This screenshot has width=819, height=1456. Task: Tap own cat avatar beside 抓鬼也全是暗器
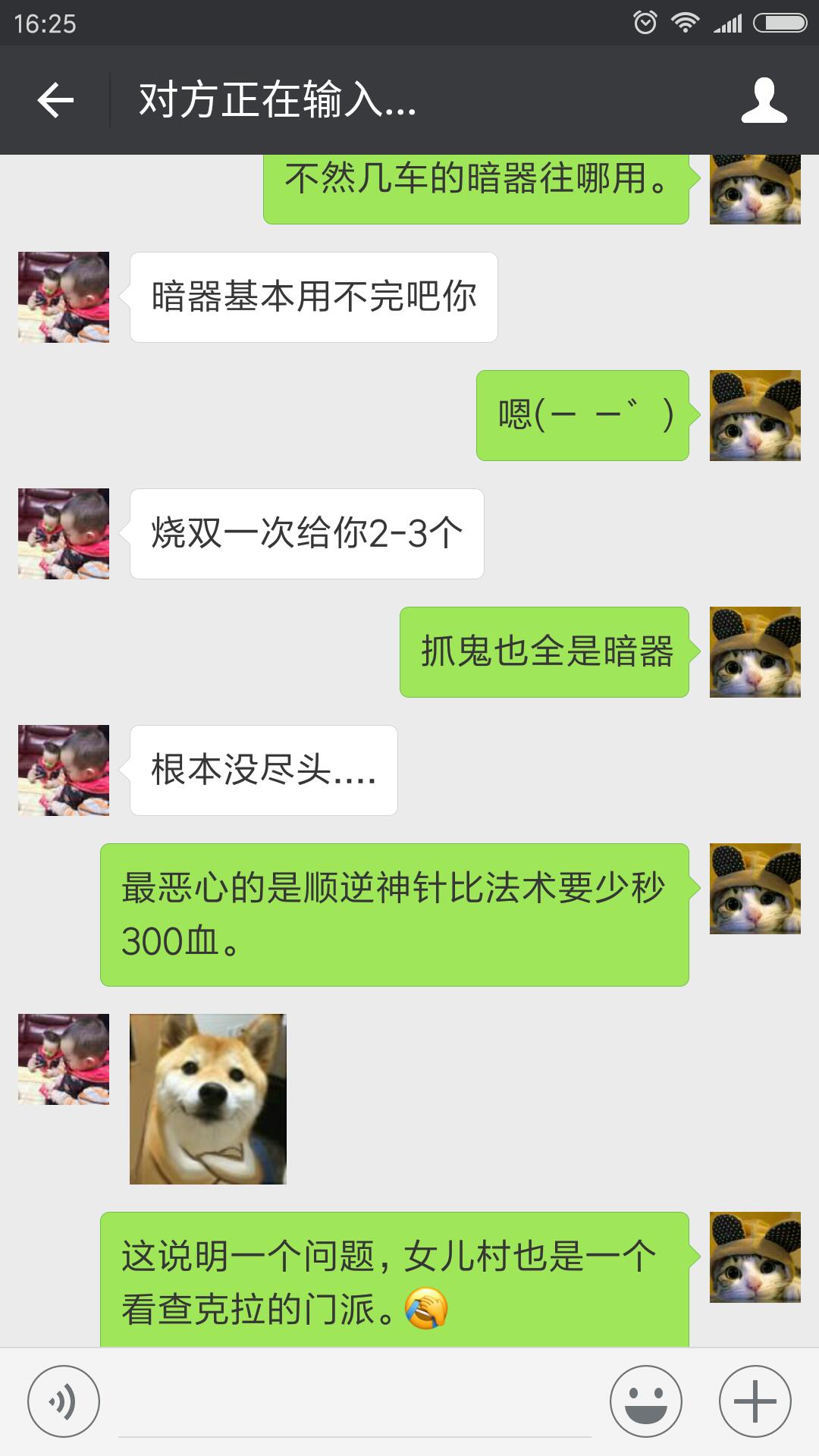coord(755,652)
